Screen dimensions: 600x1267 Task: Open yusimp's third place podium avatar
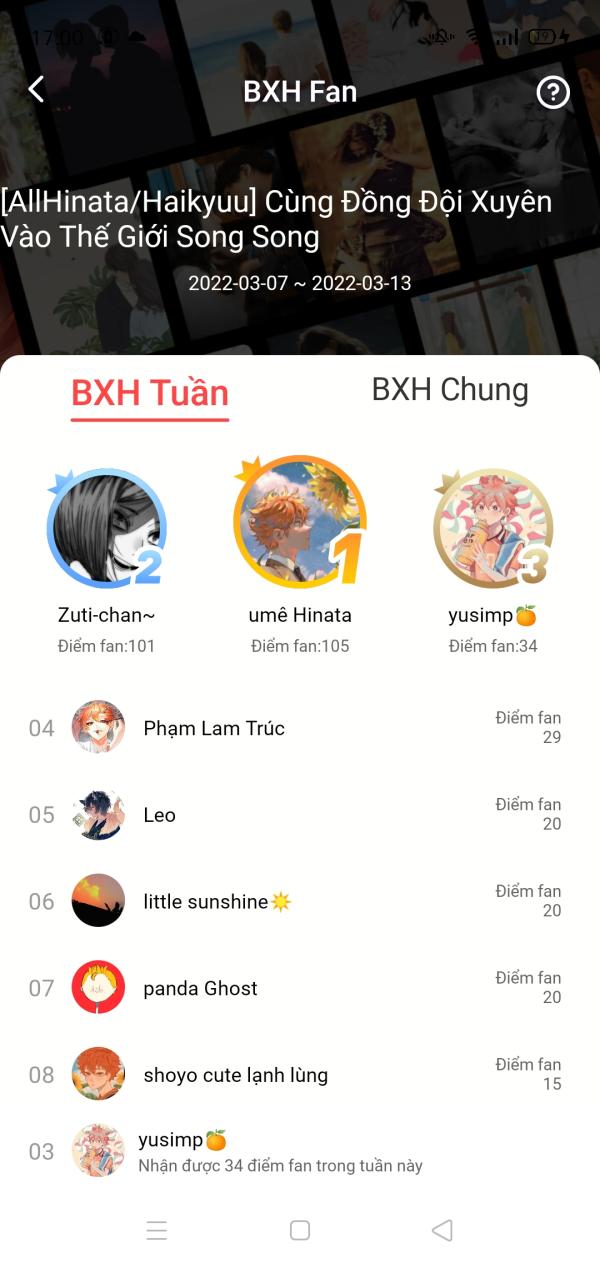[x=492, y=527]
